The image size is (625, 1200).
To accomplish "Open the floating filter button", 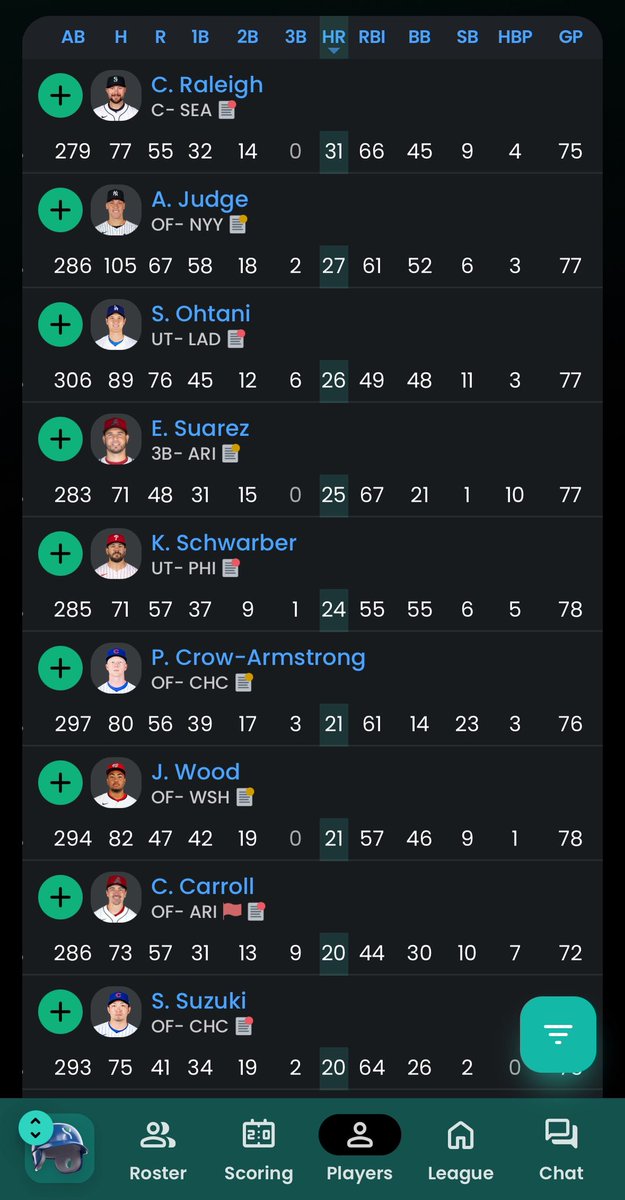I will click(x=558, y=1034).
